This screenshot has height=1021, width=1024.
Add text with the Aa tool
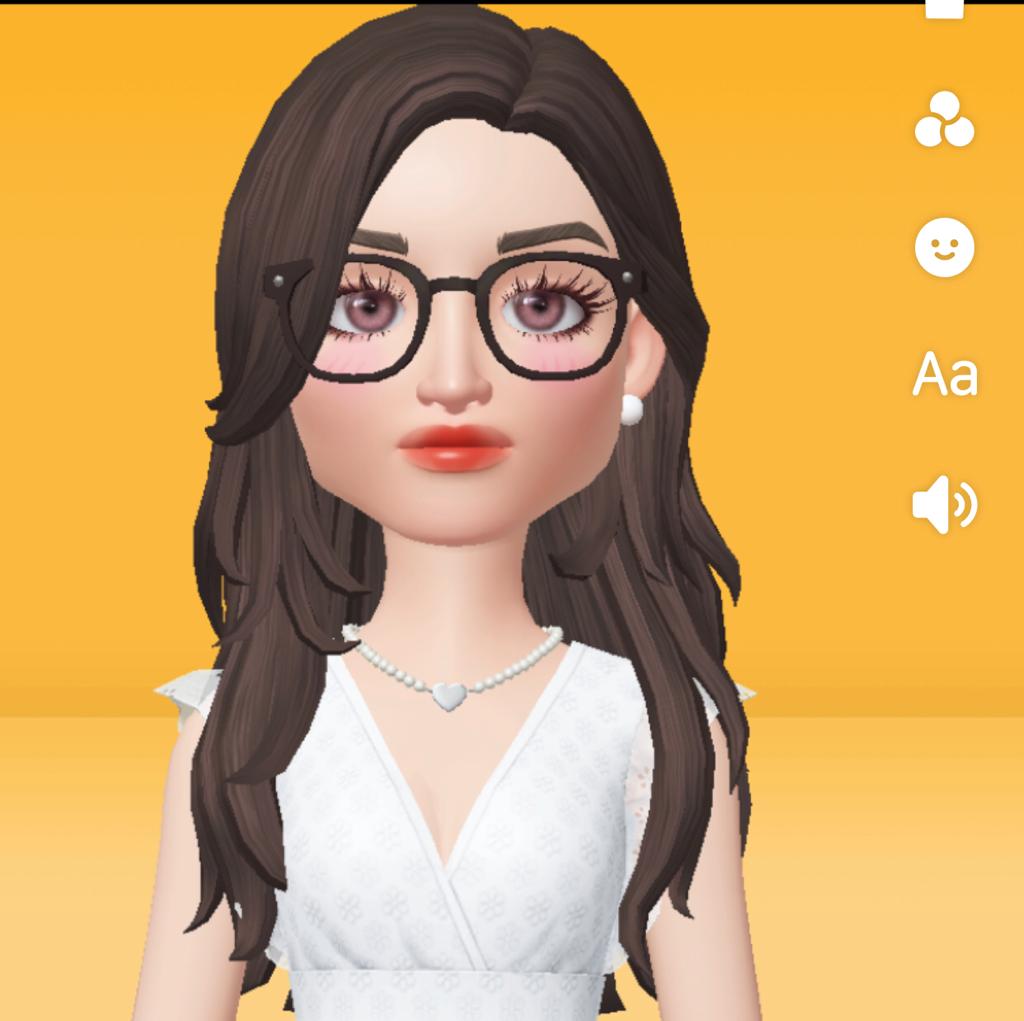coord(944,375)
